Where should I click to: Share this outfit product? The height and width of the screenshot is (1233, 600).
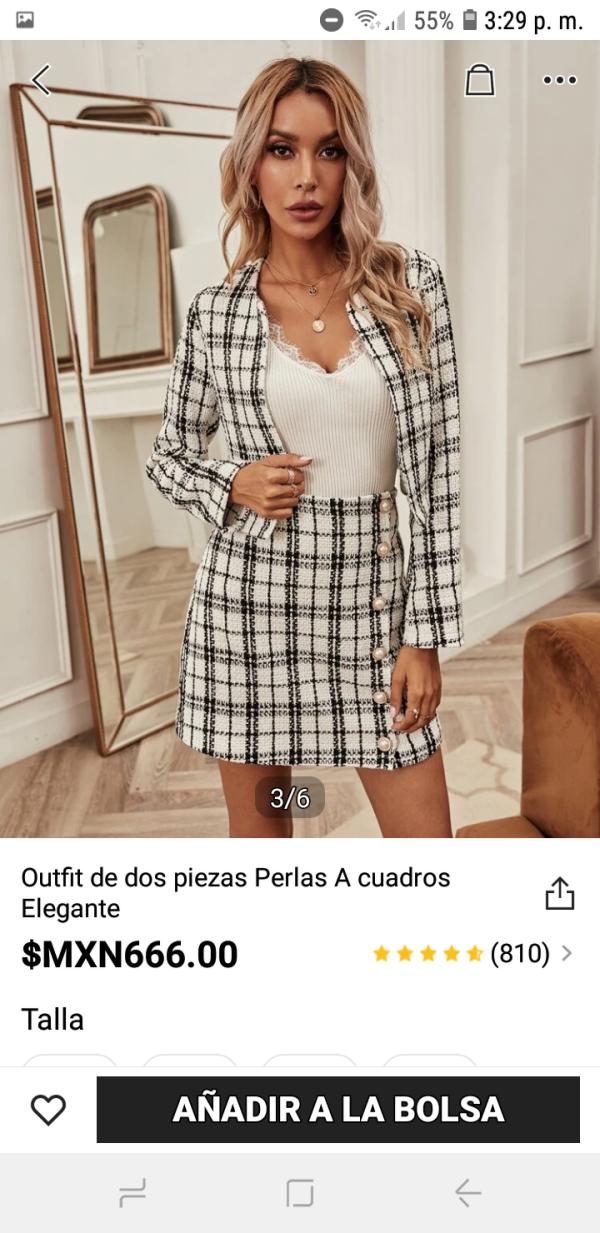559,893
